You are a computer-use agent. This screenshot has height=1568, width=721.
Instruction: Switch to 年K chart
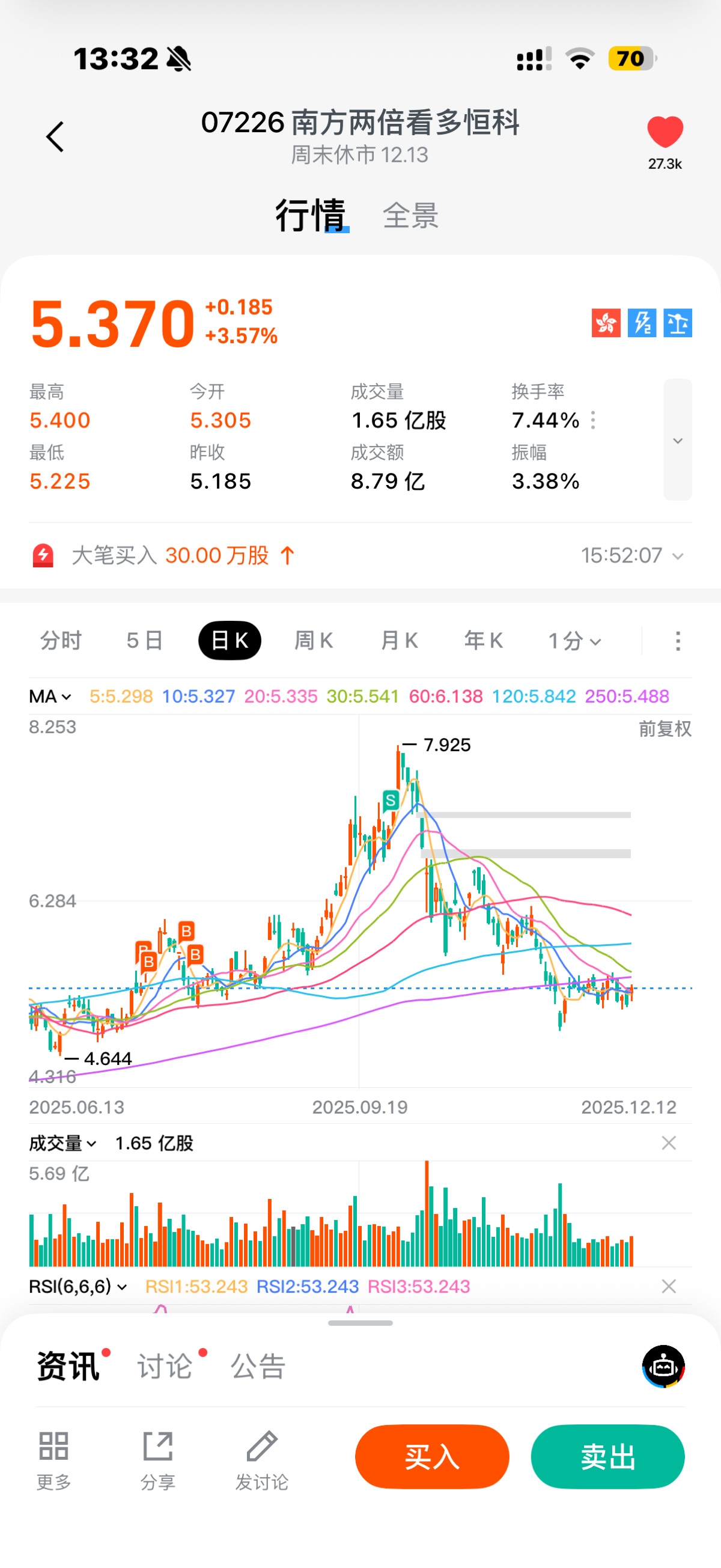click(x=484, y=640)
